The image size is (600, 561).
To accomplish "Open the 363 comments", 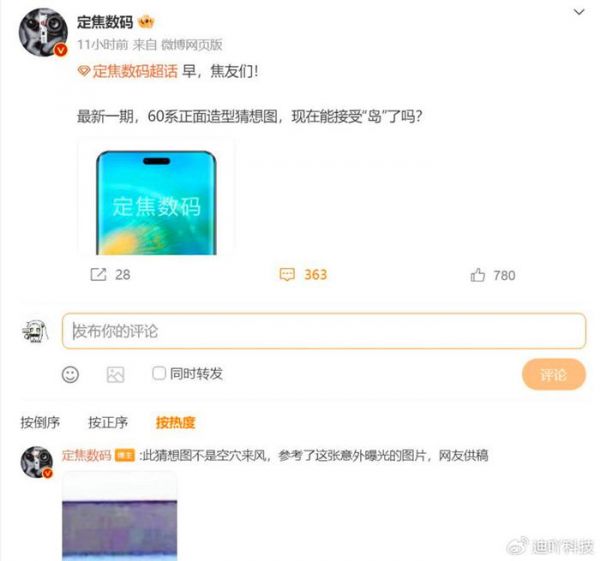I will point(303,274).
